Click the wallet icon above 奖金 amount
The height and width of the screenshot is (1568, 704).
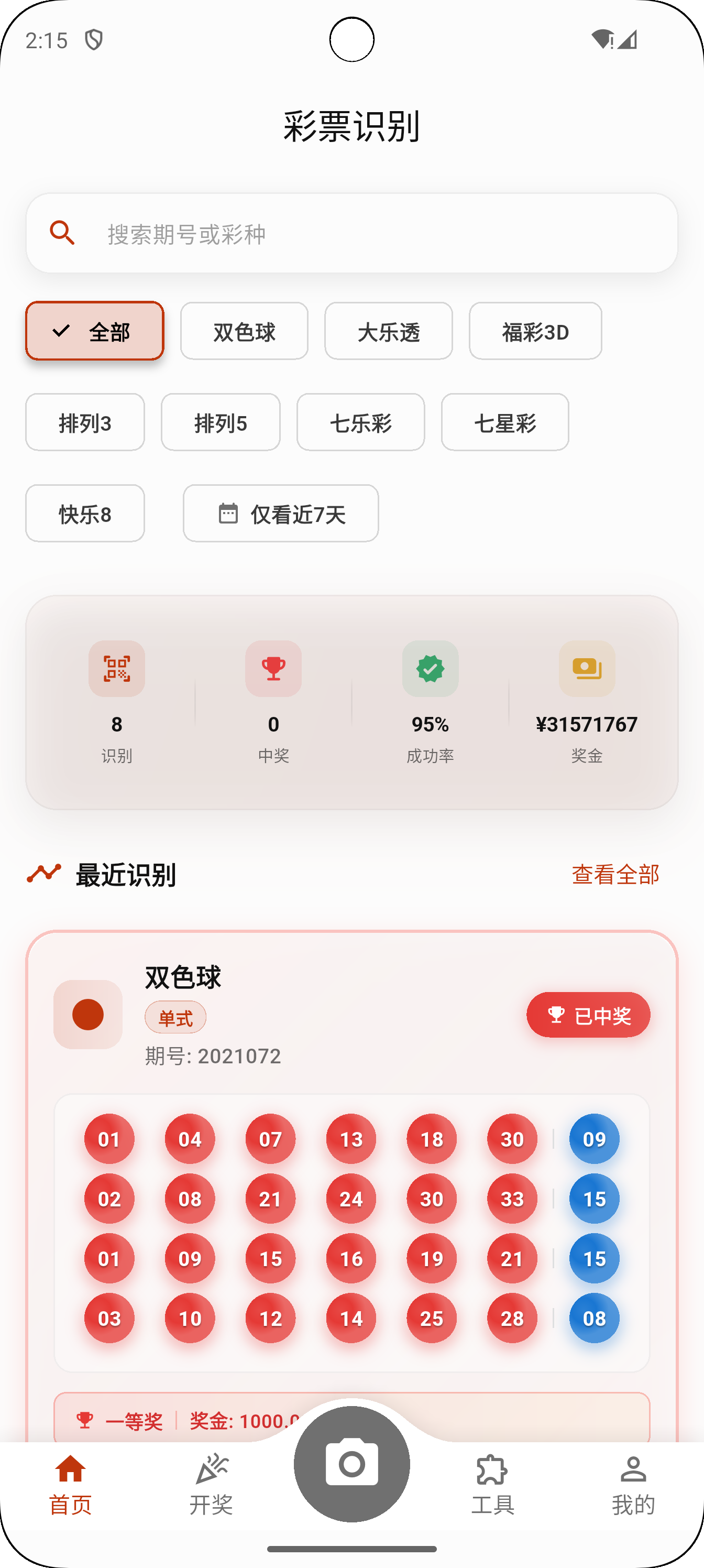click(586, 668)
